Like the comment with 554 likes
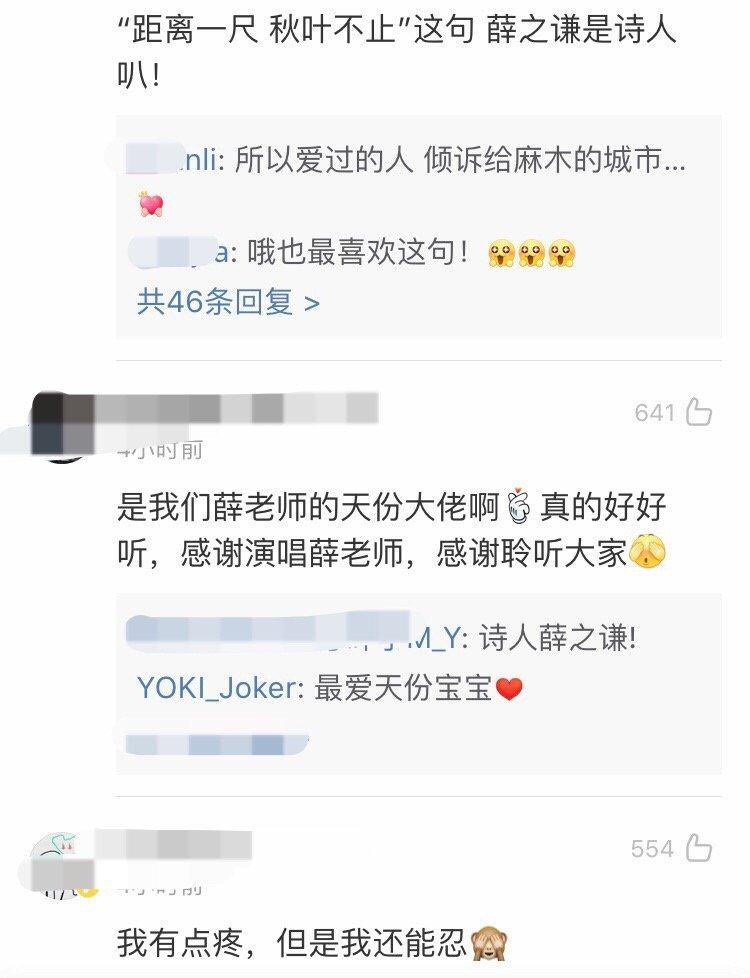This screenshot has width=750, height=978. [698, 849]
